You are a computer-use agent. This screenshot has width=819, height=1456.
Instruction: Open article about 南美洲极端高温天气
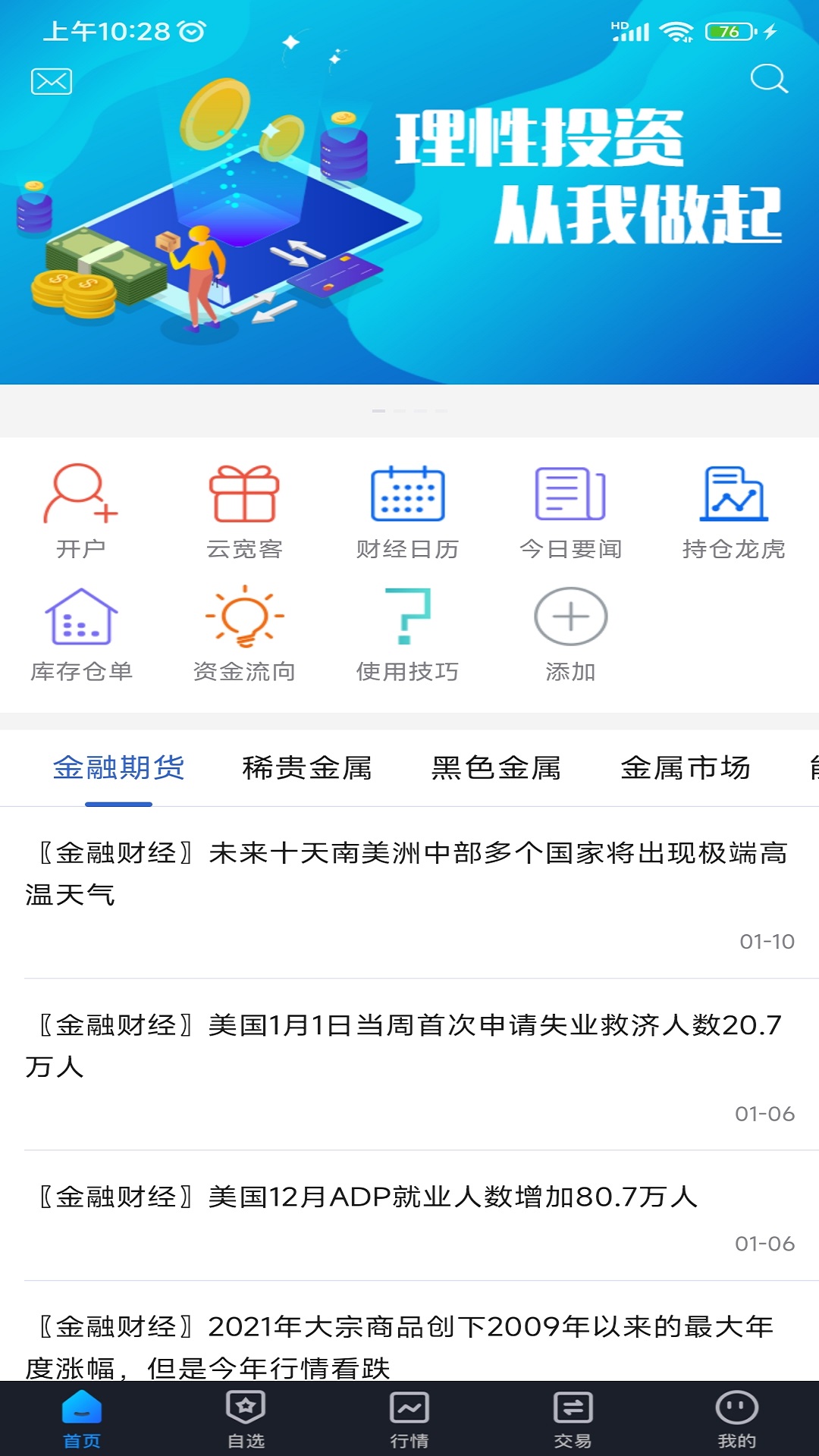coord(409,874)
